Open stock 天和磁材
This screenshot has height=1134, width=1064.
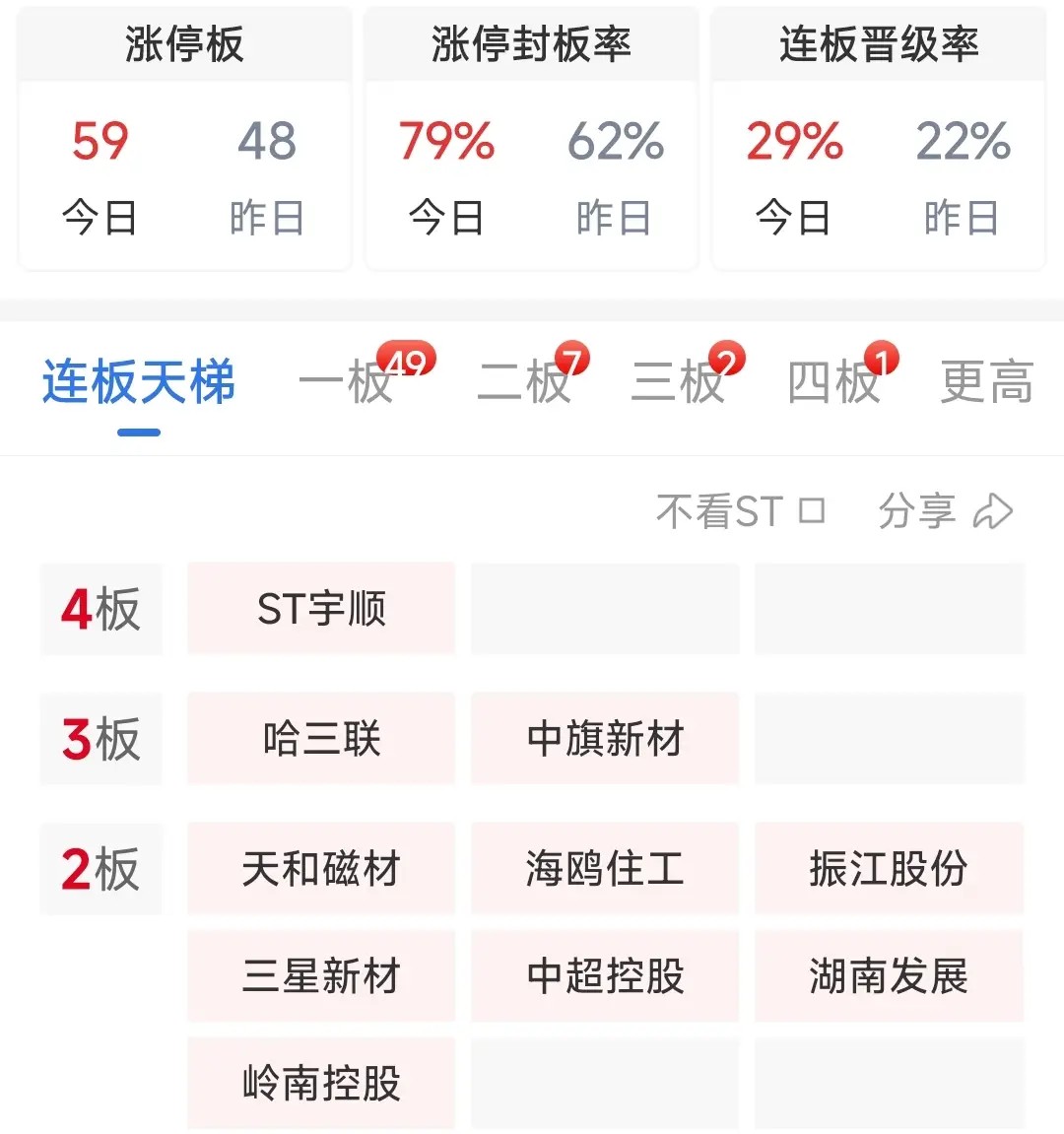[x=321, y=869]
